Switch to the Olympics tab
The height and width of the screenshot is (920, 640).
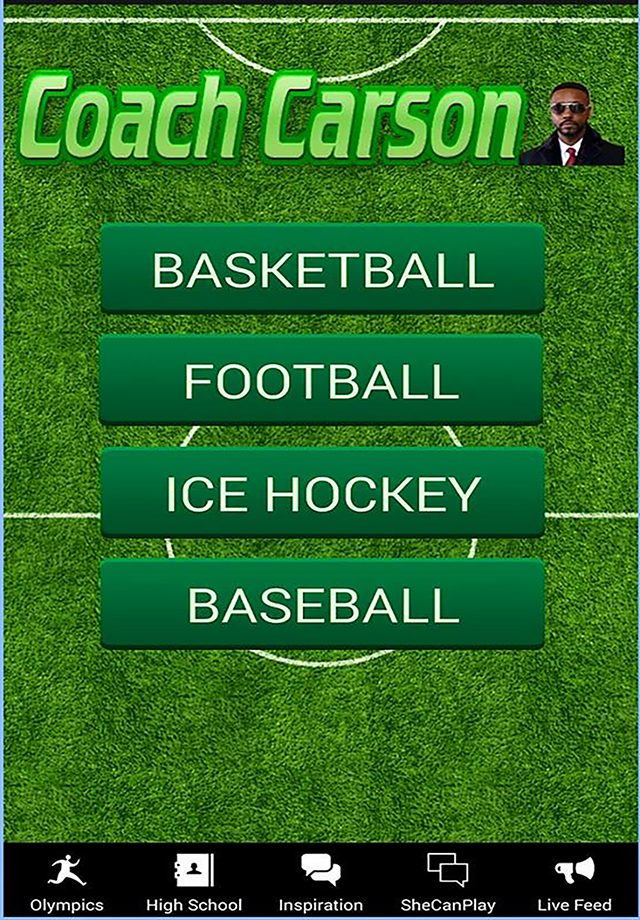(x=67, y=881)
